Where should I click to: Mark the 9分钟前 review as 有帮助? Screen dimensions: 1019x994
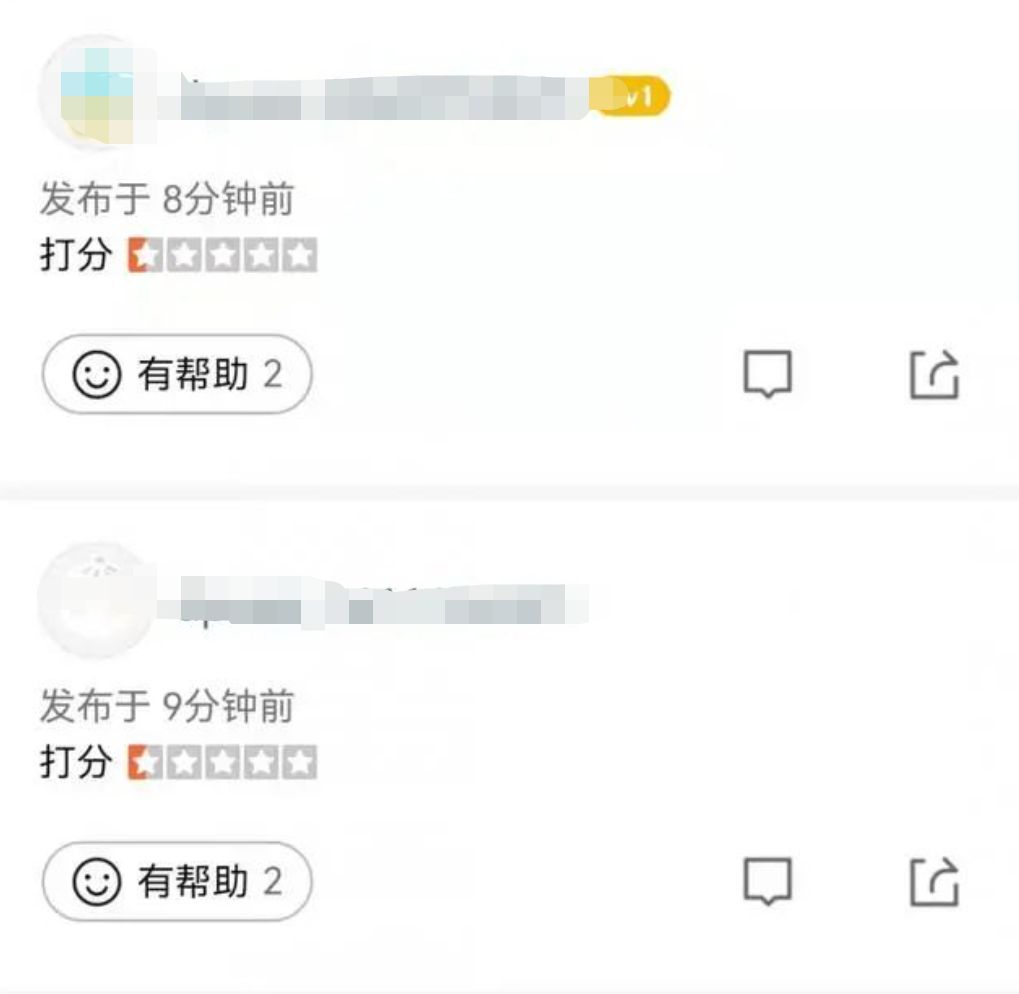tap(177, 881)
